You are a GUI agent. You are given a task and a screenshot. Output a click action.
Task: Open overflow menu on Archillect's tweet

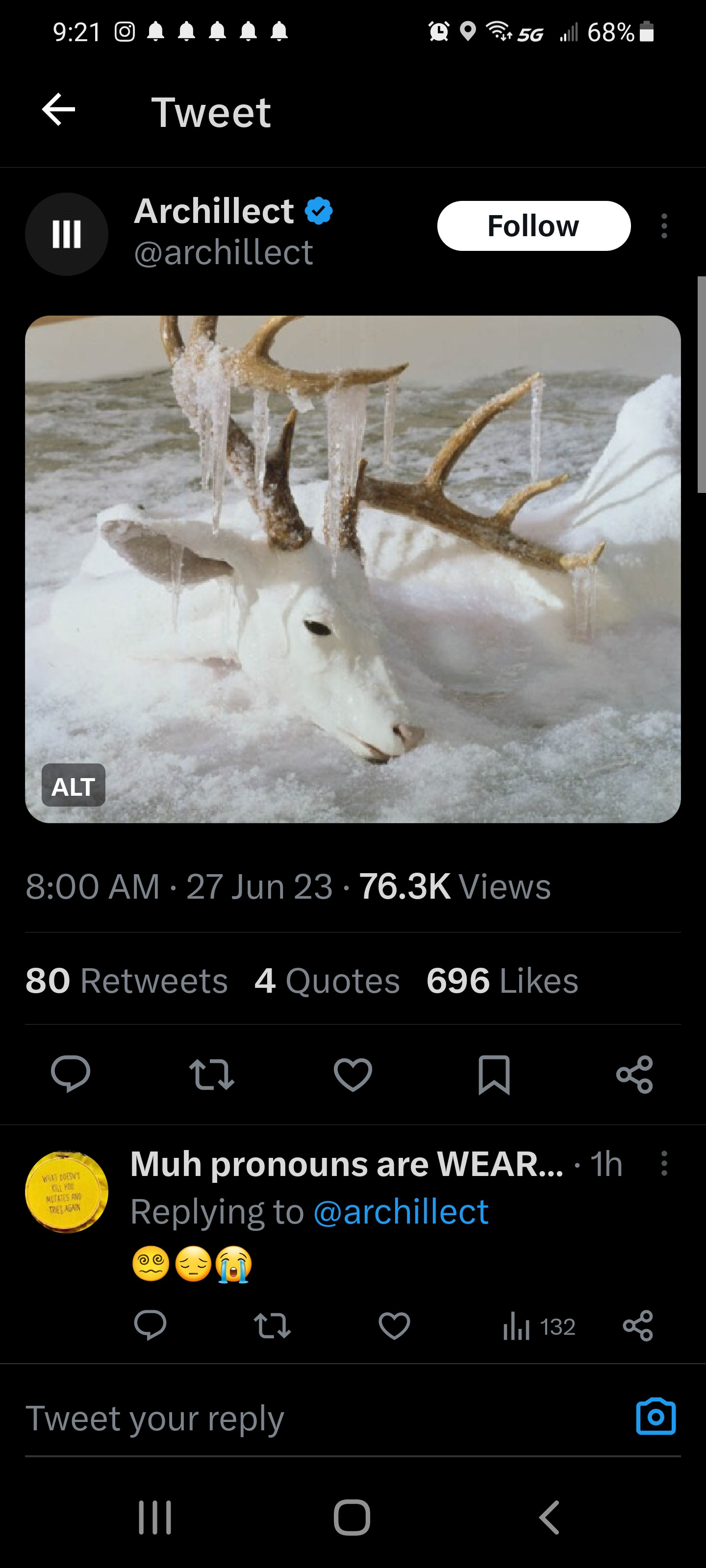(x=664, y=226)
